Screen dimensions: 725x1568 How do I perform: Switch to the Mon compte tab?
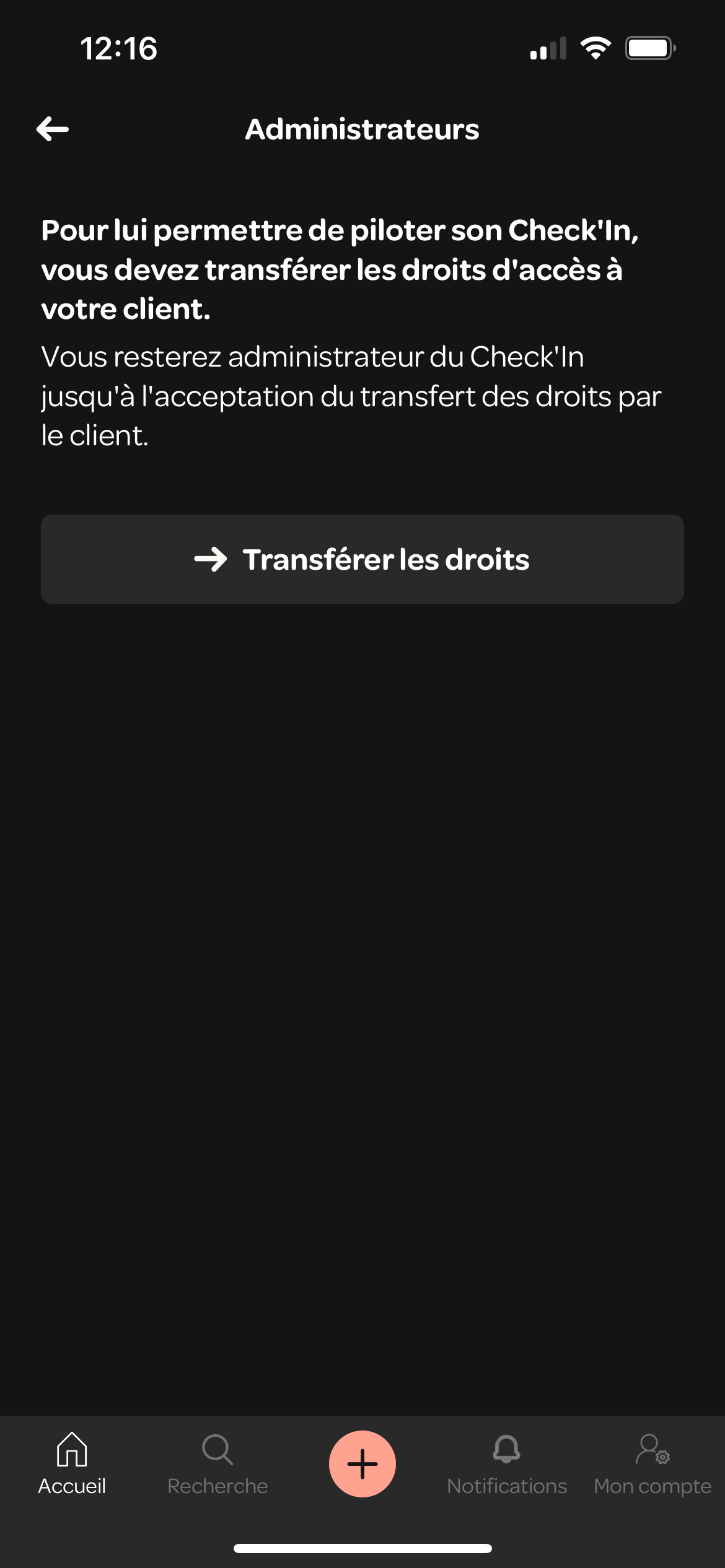[652, 1464]
